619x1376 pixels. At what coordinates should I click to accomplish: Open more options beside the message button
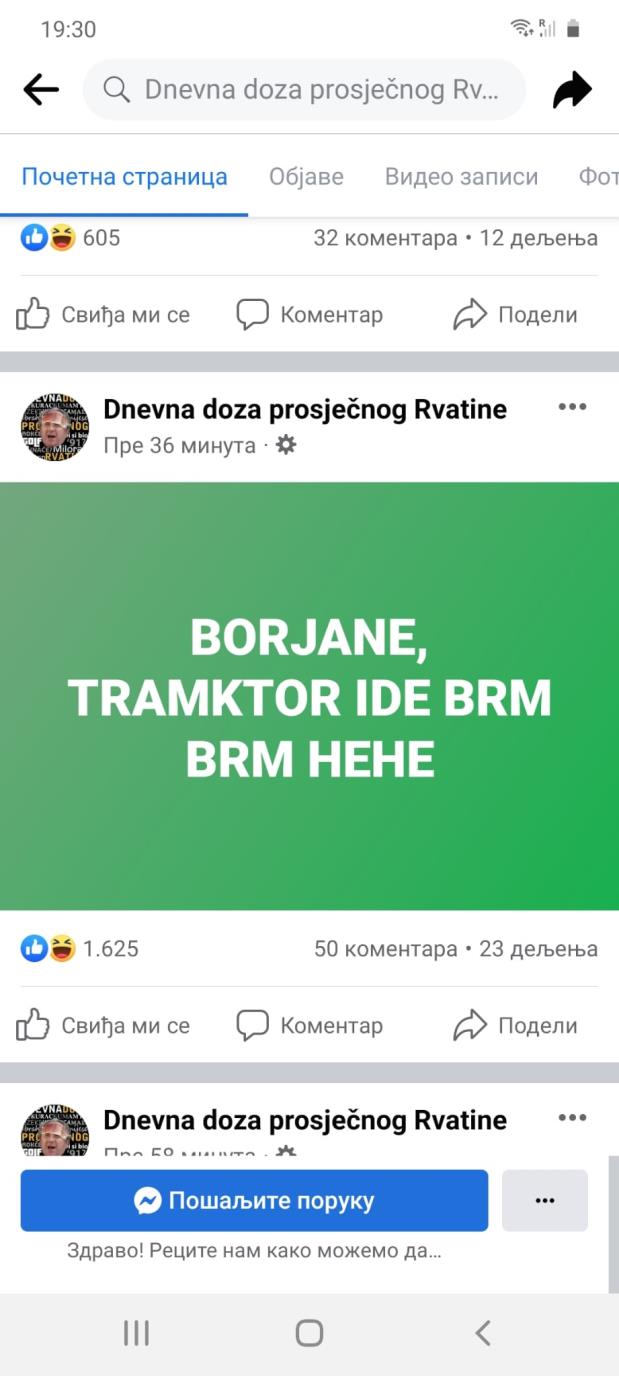coord(544,1200)
